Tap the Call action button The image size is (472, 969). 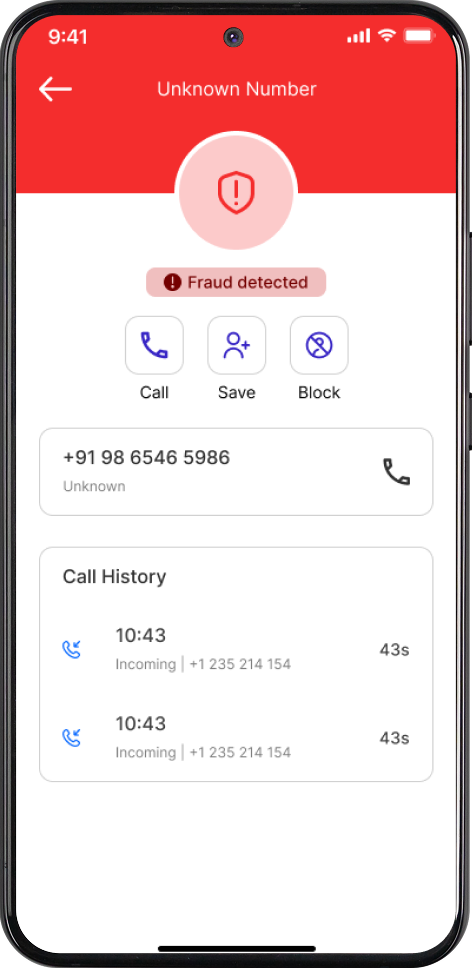click(154, 345)
